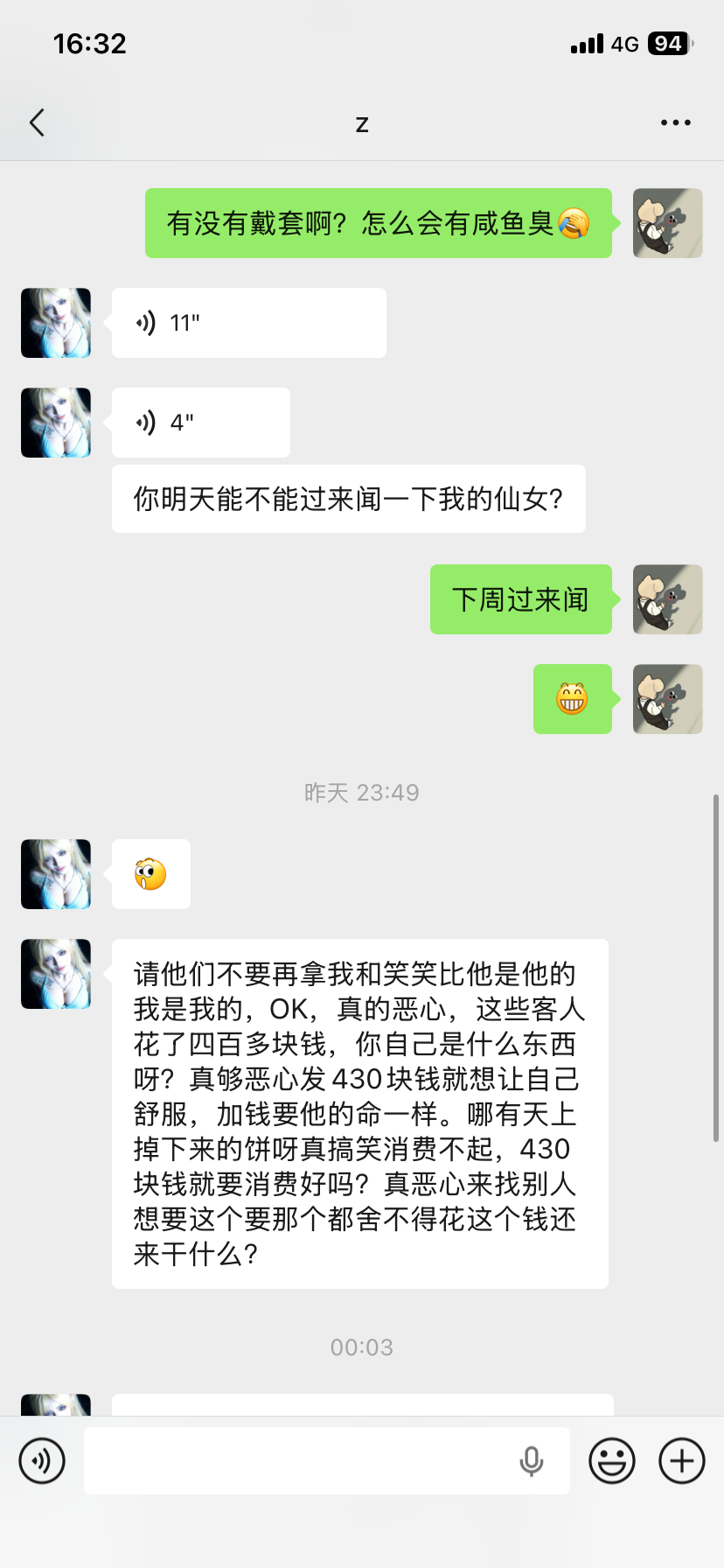Play the 11-second voice message
The height and width of the screenshot is (1568, 724).
[x=248, y=323]
